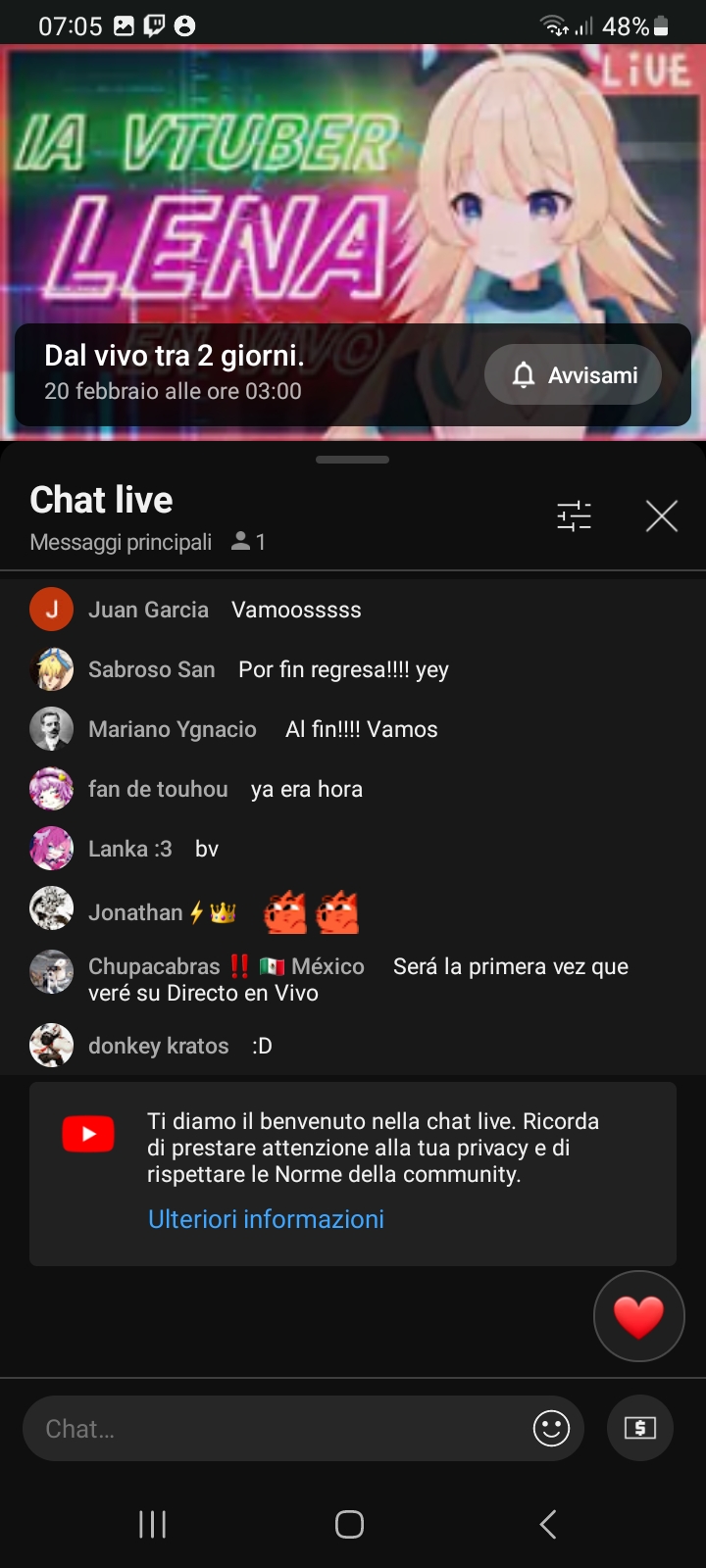Tap the Avvisami reminder button
This screenshot has width=706, height=1568.
click(573, 375)
